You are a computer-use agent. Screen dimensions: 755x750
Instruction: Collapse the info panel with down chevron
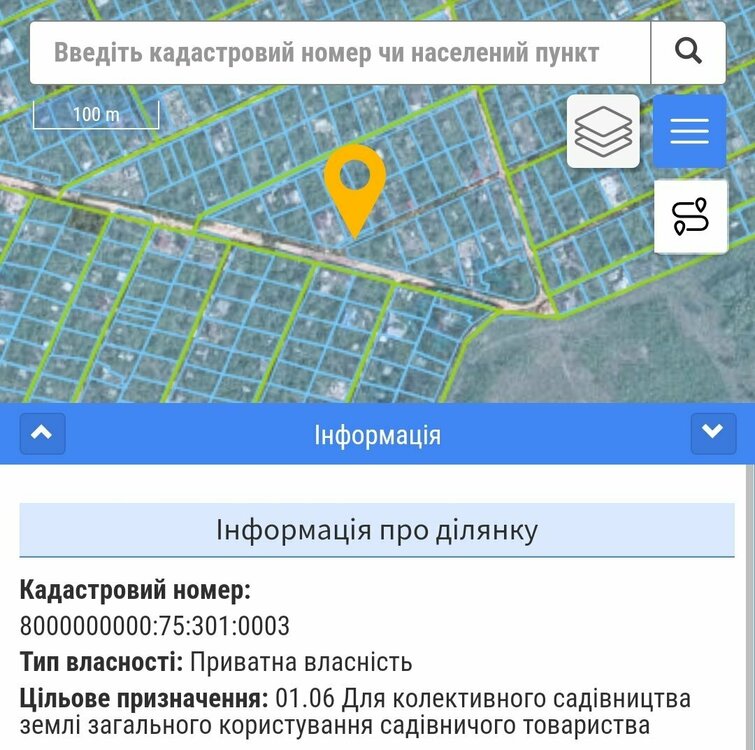(712, 433)
